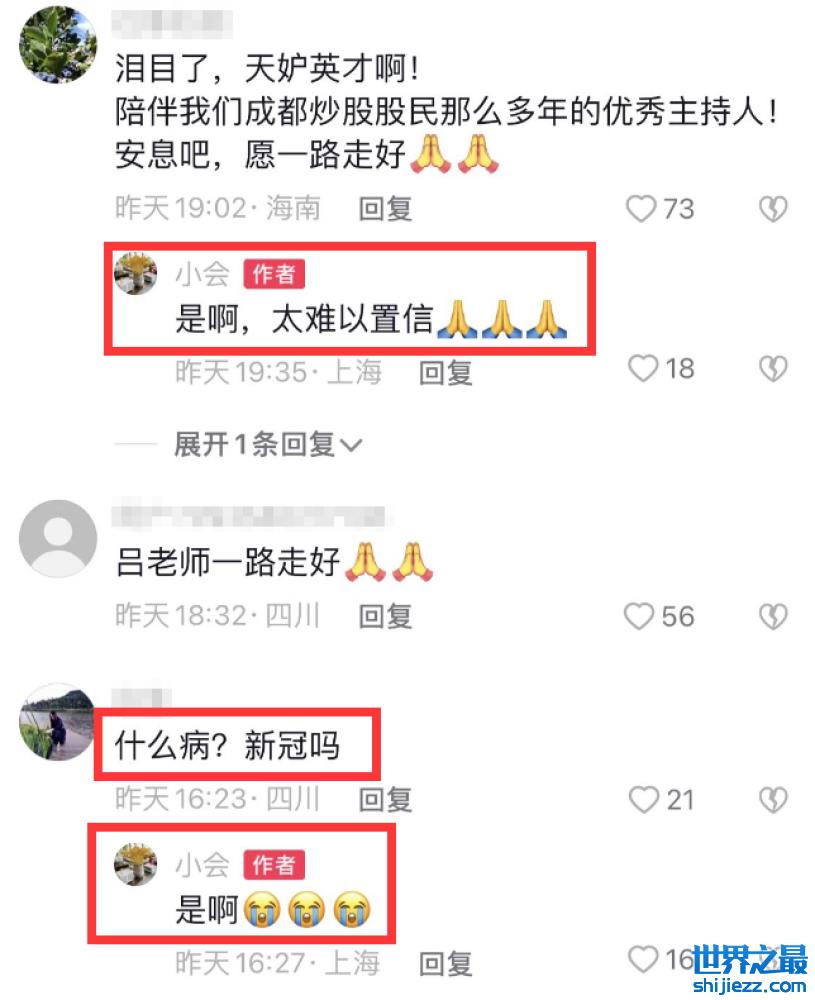This screenshot has height=1000, width=815.
Task: Dislike the 吕老师一路走好 comment
Action: [x=773, y=616]
